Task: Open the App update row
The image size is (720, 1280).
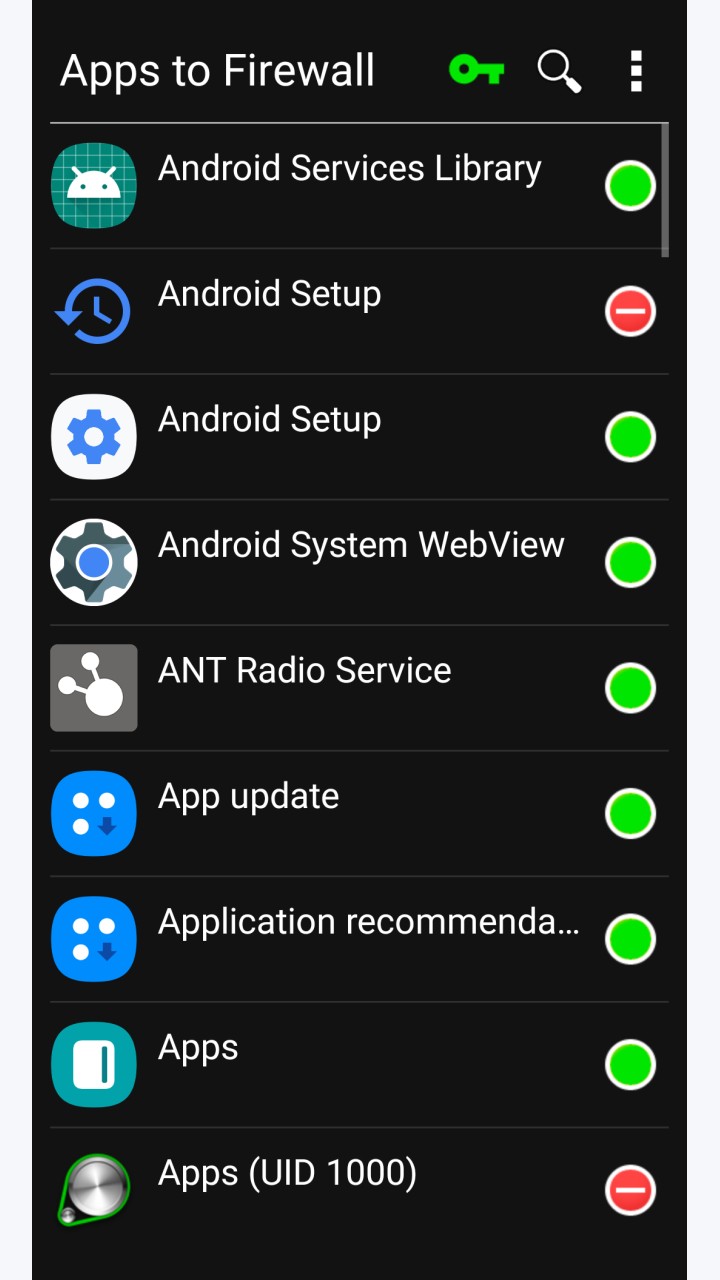Action: tap(359, 813)
